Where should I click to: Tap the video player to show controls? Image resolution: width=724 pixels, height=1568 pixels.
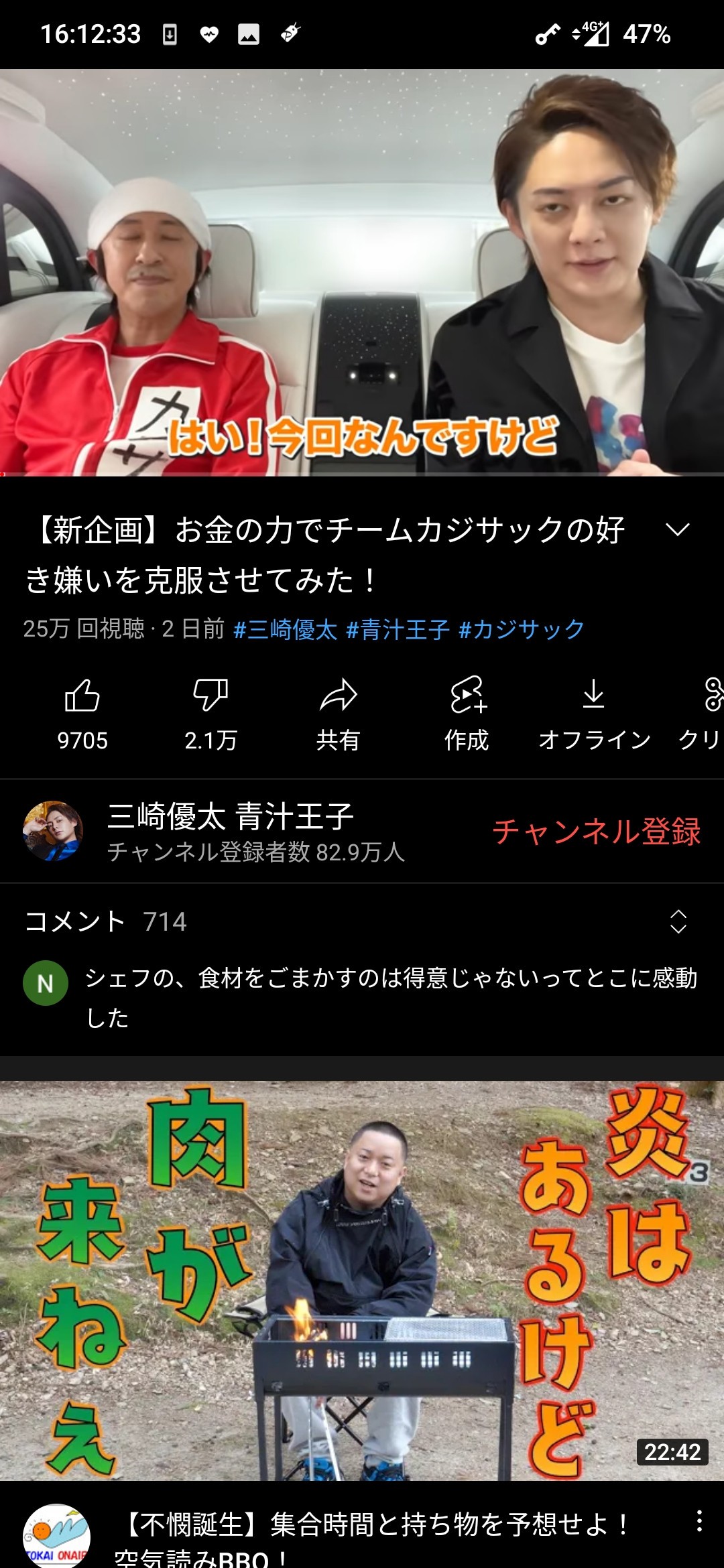[x=362, y=272]
